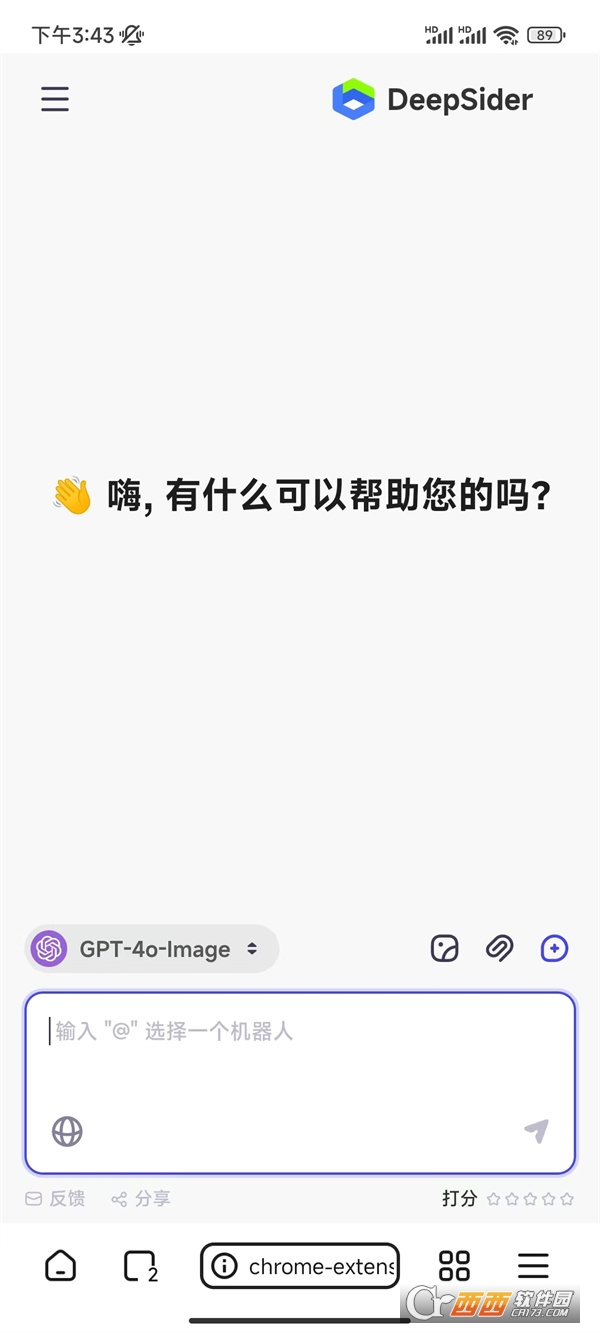The width and height of the screenshot is (600, 1333).
Task: Open the browser four-square grid menu
Action: (x=454, y=1266)
